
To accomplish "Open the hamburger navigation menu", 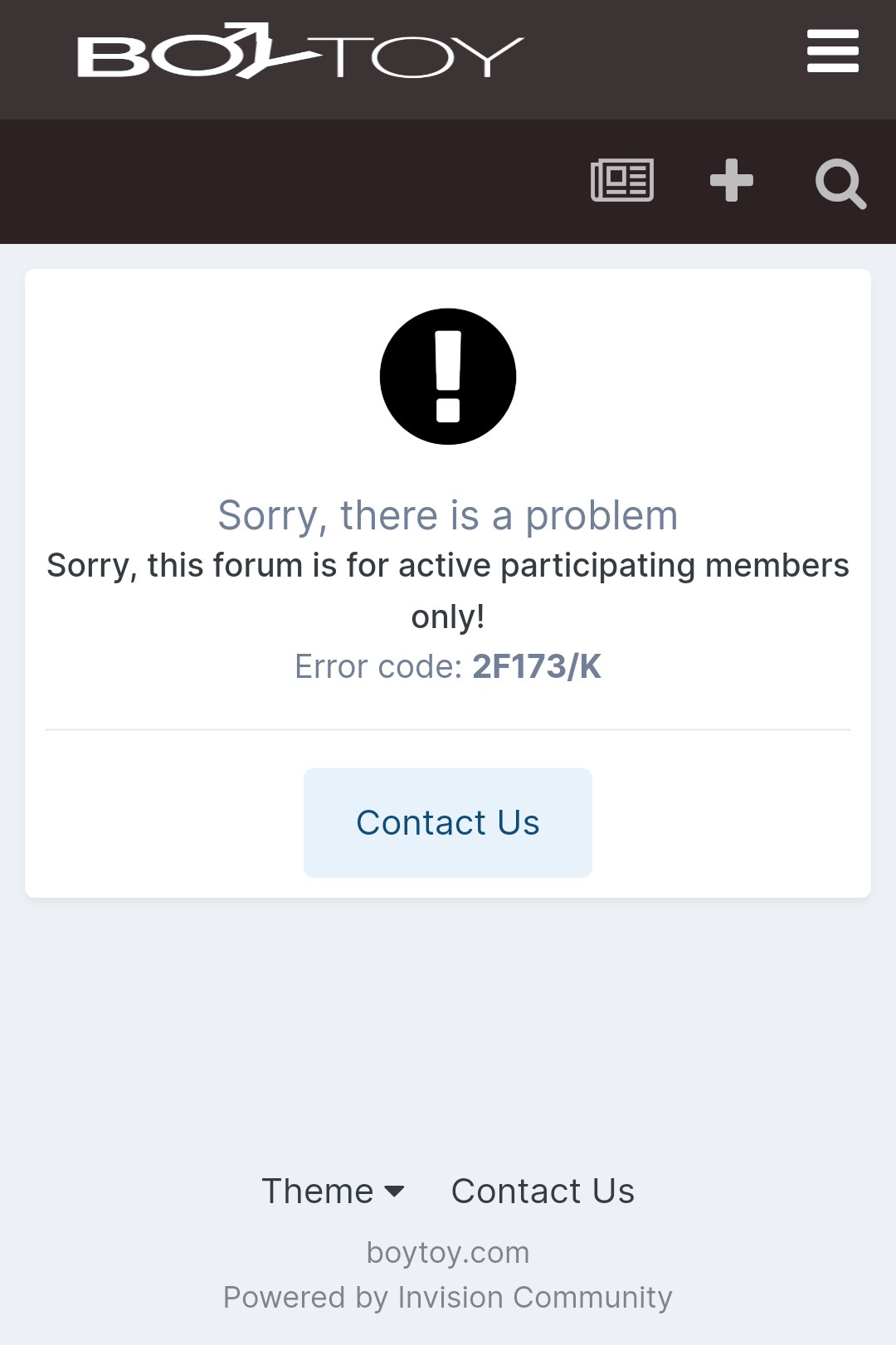I will [832, 51].
